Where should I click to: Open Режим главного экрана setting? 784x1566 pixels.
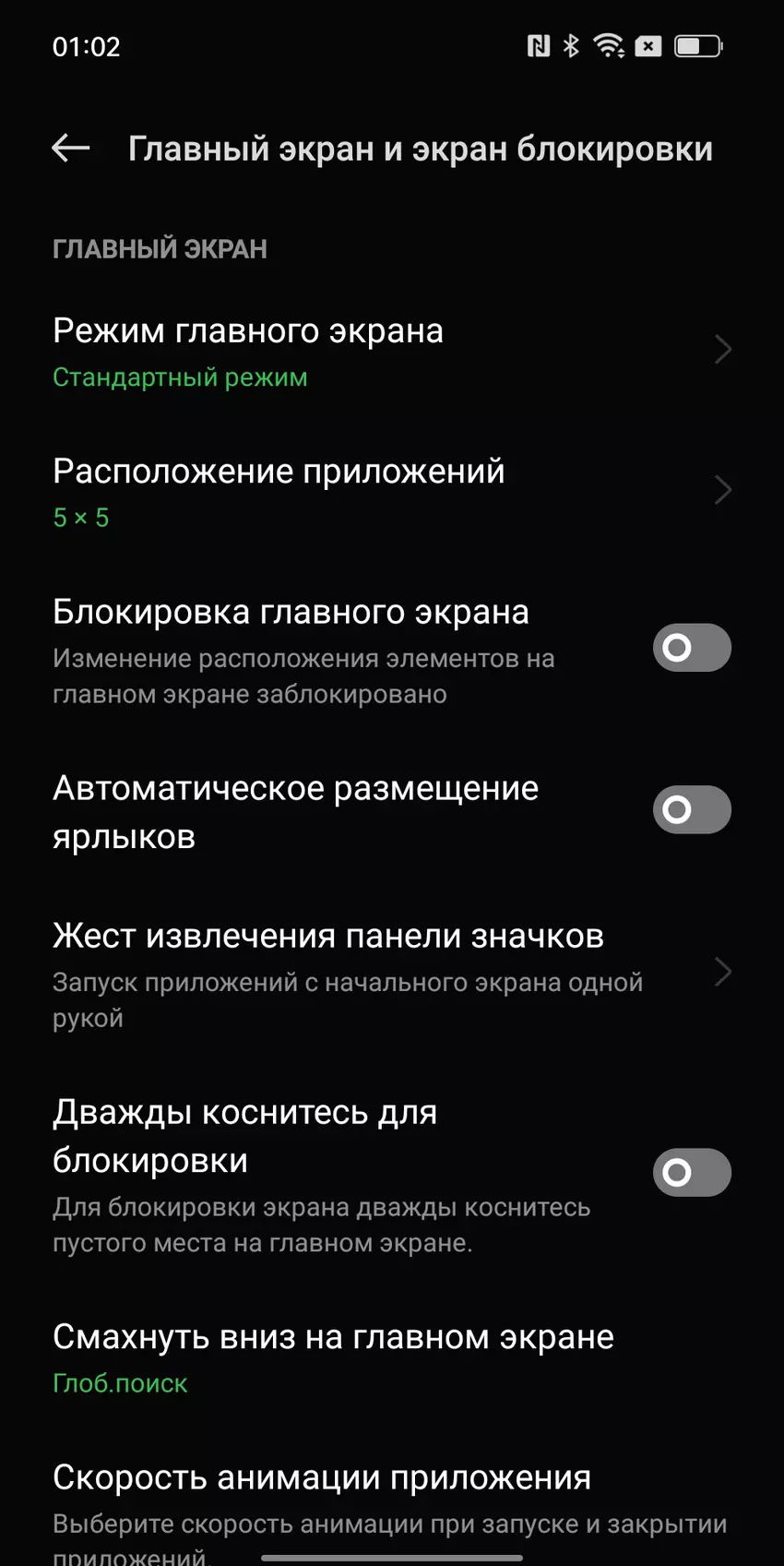point(391,352)
